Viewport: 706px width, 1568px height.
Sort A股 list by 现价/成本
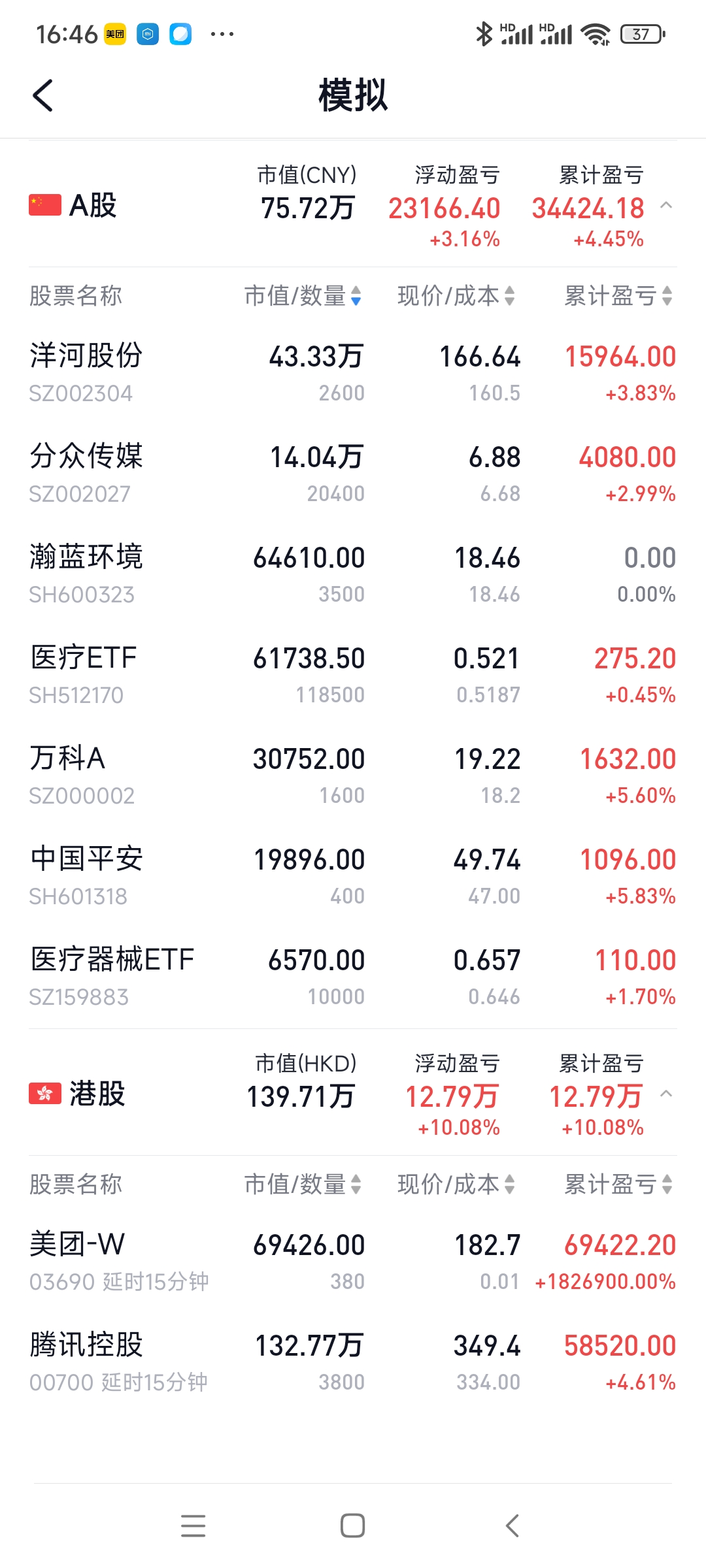coord(456,296)
